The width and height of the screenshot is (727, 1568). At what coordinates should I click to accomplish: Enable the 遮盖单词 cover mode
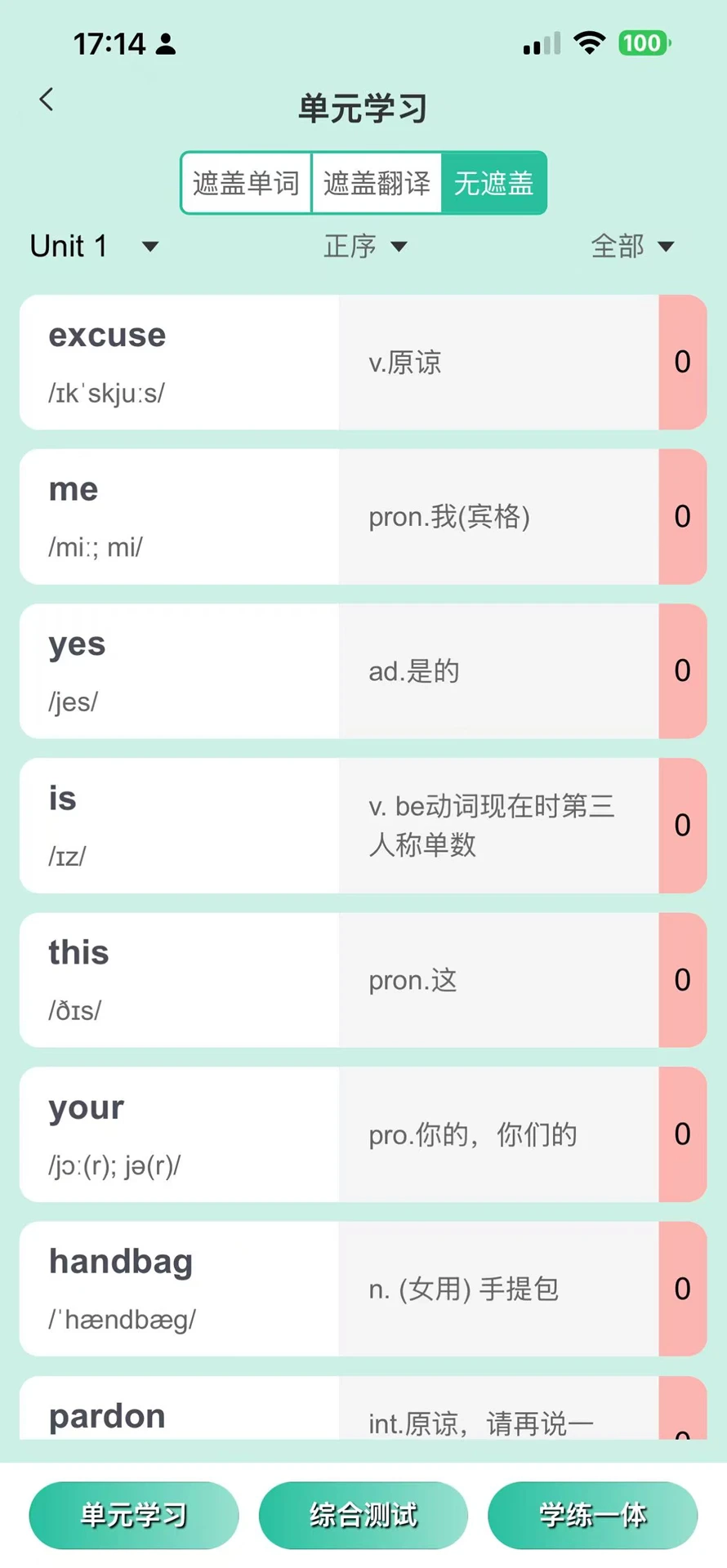click(246, 183)
